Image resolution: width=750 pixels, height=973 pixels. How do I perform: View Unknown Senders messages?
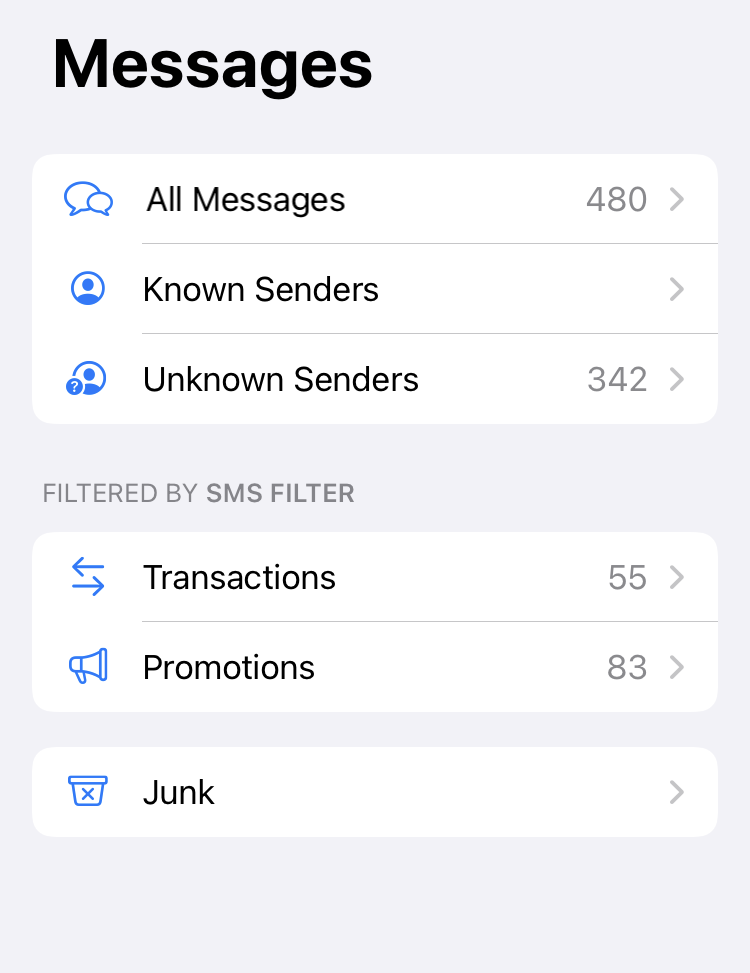click(374, 380)
